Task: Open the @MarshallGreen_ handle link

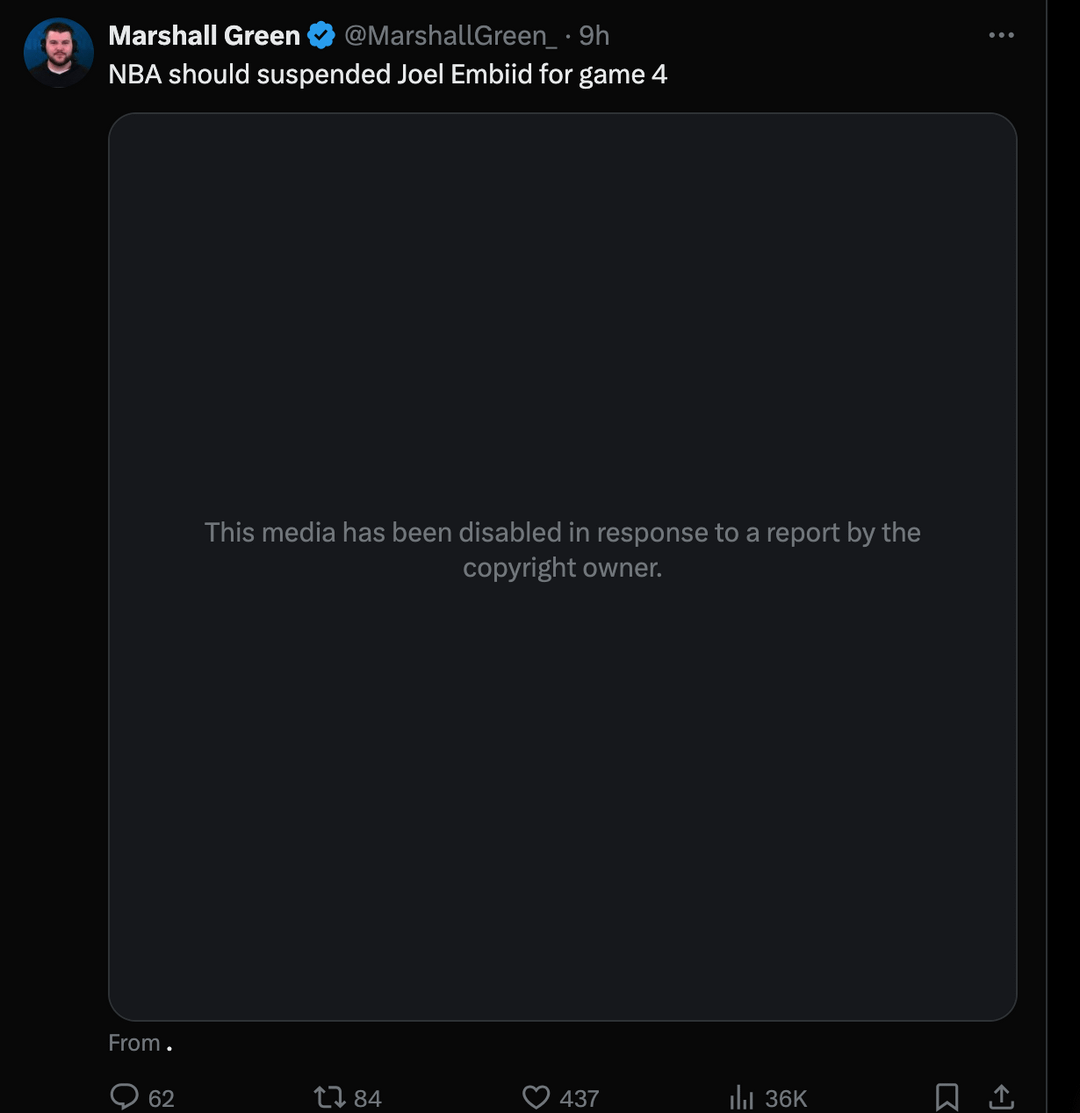Action: pos(450,35)
